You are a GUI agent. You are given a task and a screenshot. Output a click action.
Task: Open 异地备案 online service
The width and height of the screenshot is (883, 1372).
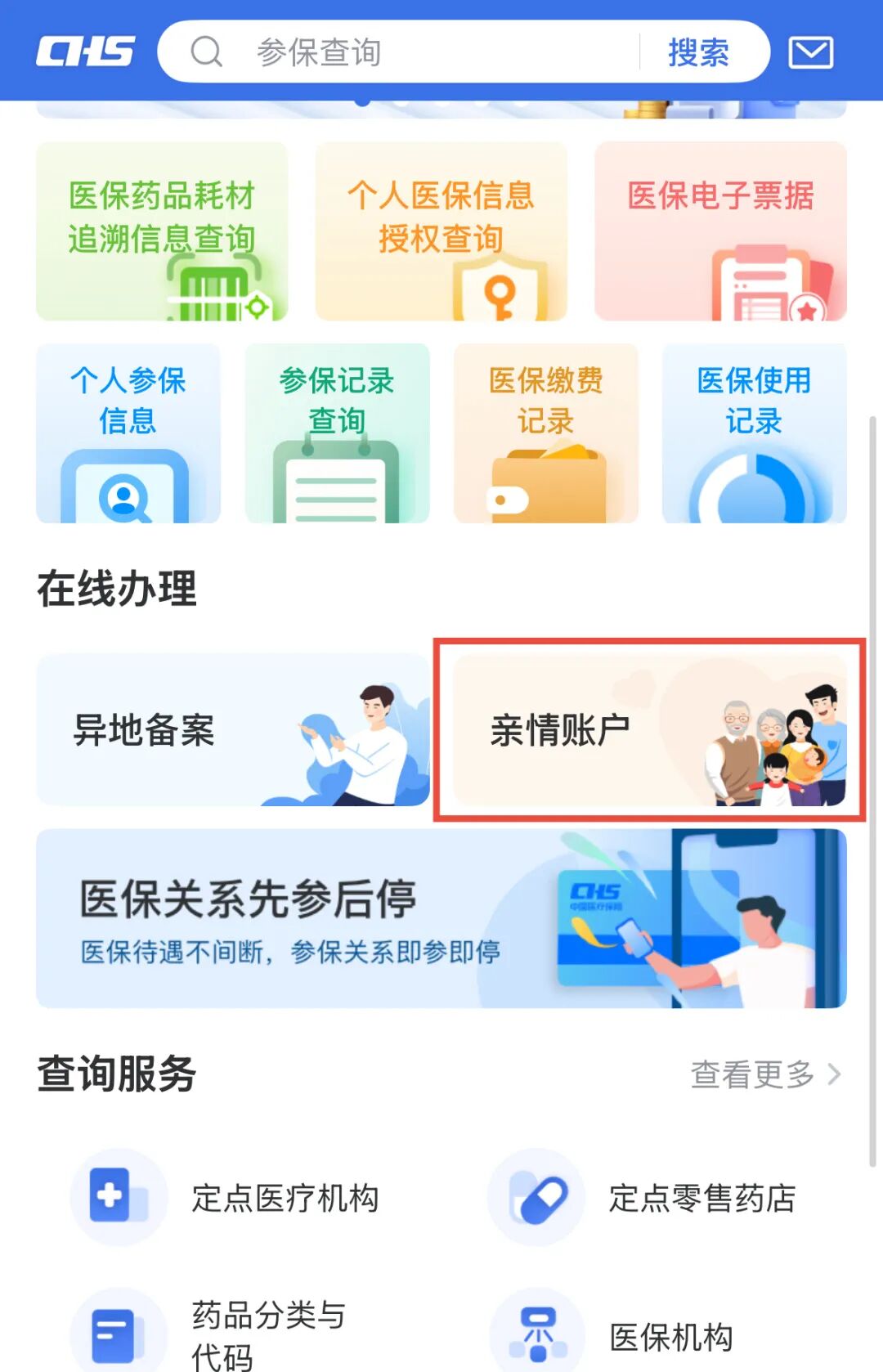click(x=233, y=730)
